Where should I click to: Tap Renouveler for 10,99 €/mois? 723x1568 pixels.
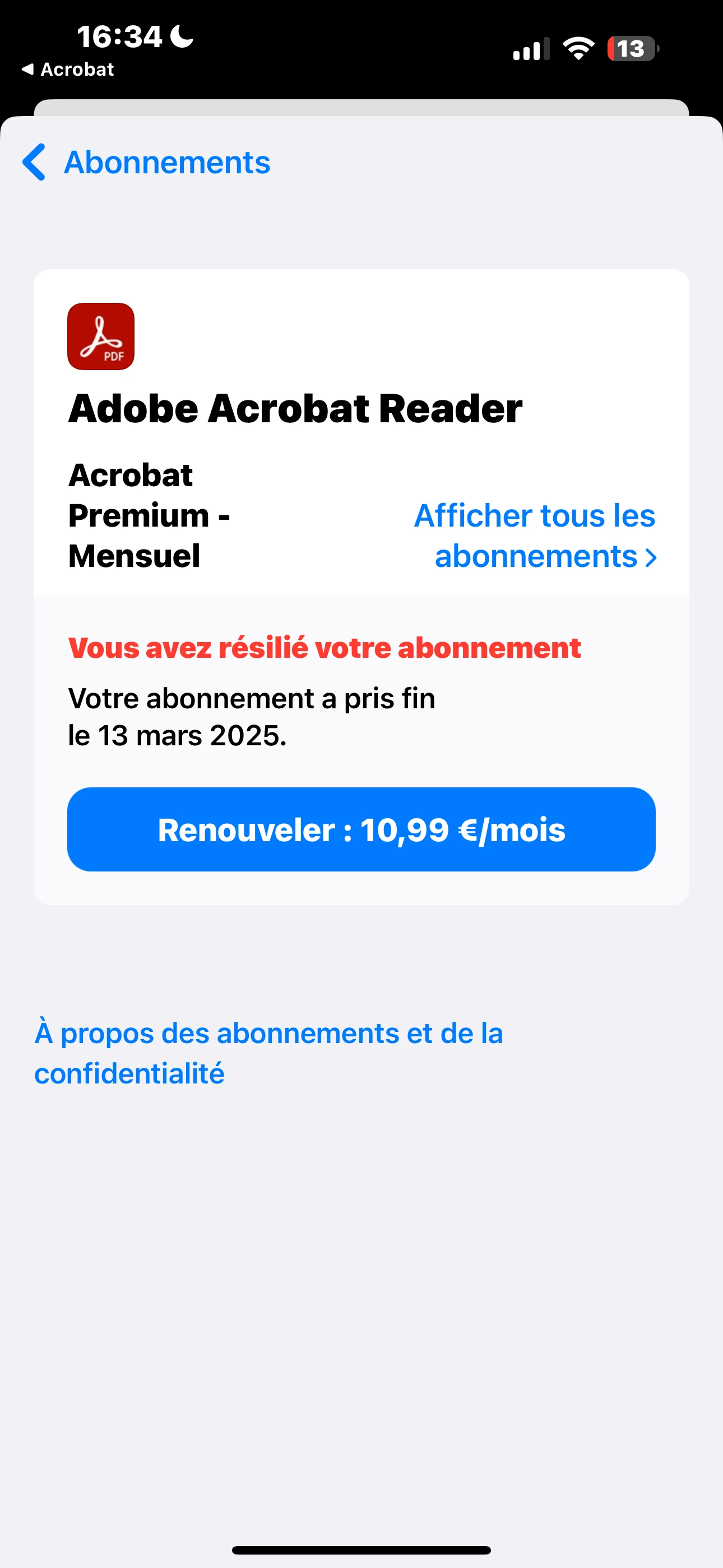click(x=361, y=829)
